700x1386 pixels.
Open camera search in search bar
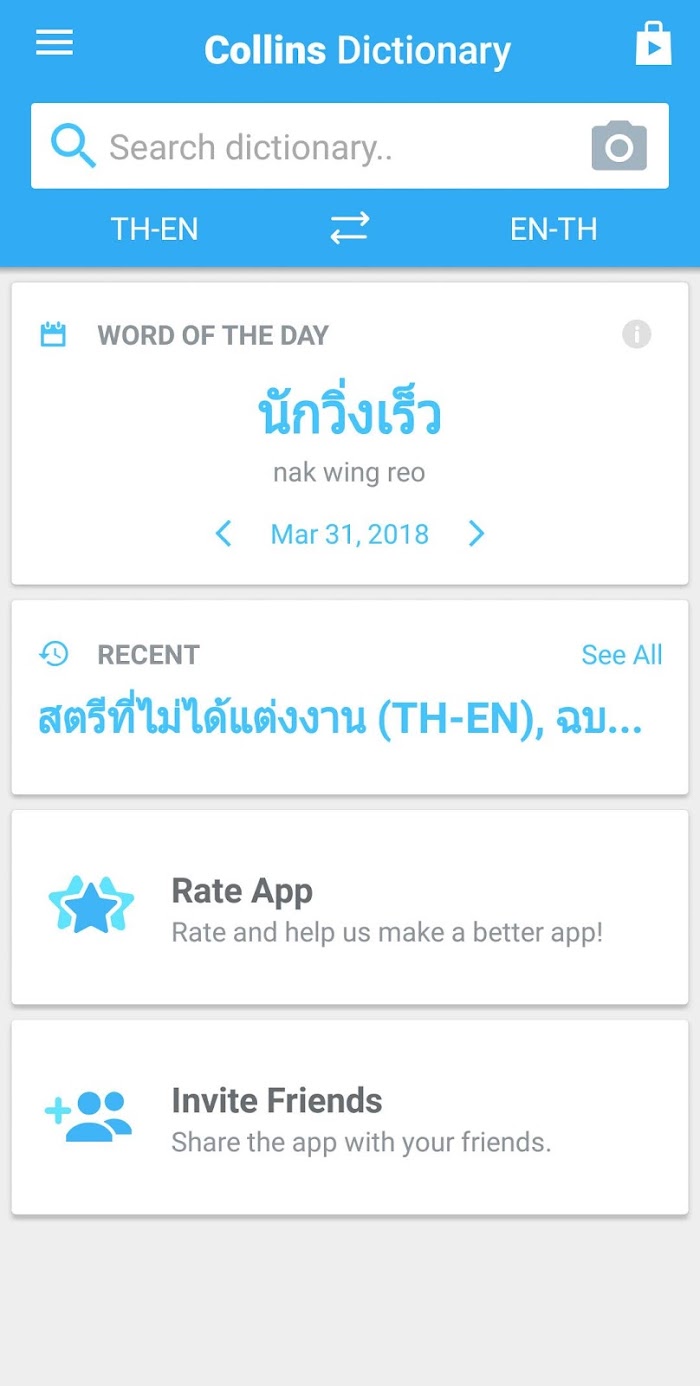619,147
